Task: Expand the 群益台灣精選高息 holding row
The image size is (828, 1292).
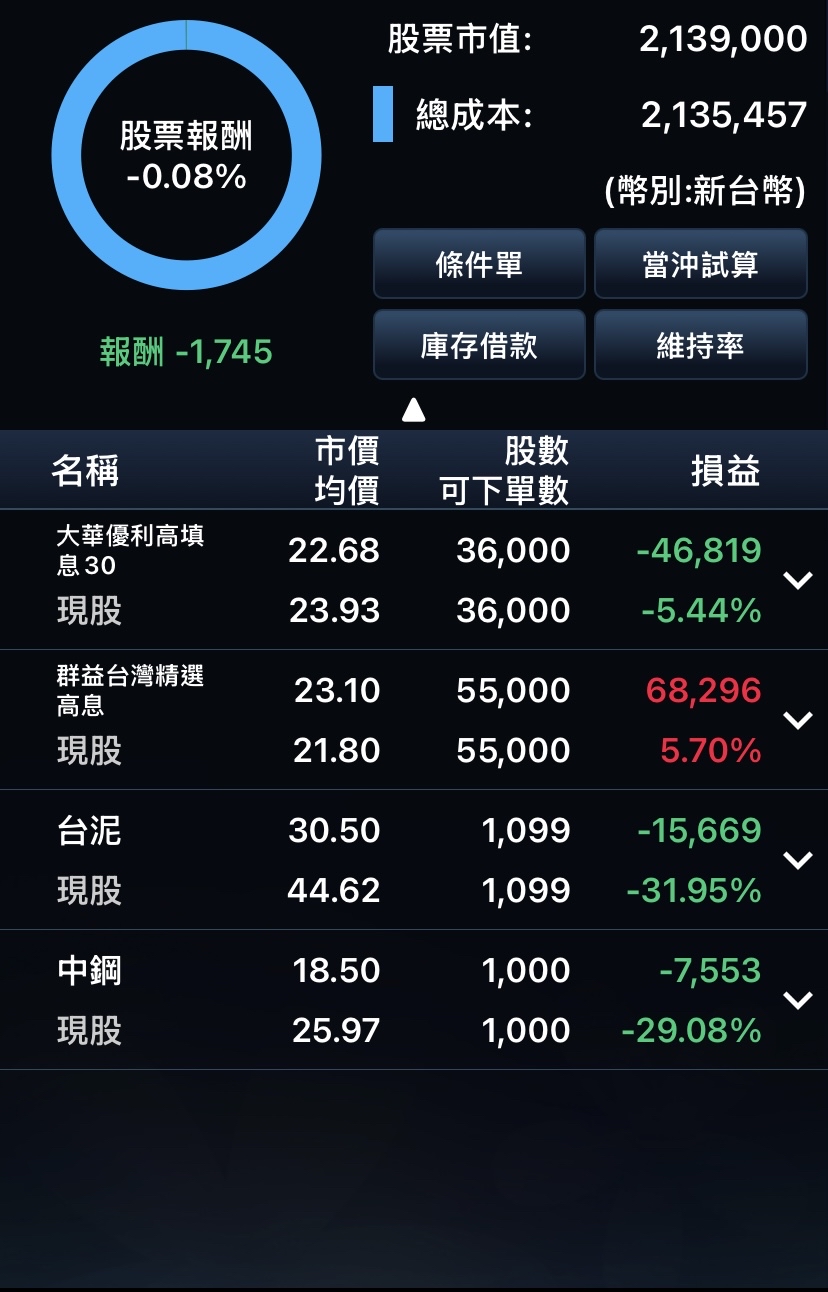Action: tap(797, 720)
